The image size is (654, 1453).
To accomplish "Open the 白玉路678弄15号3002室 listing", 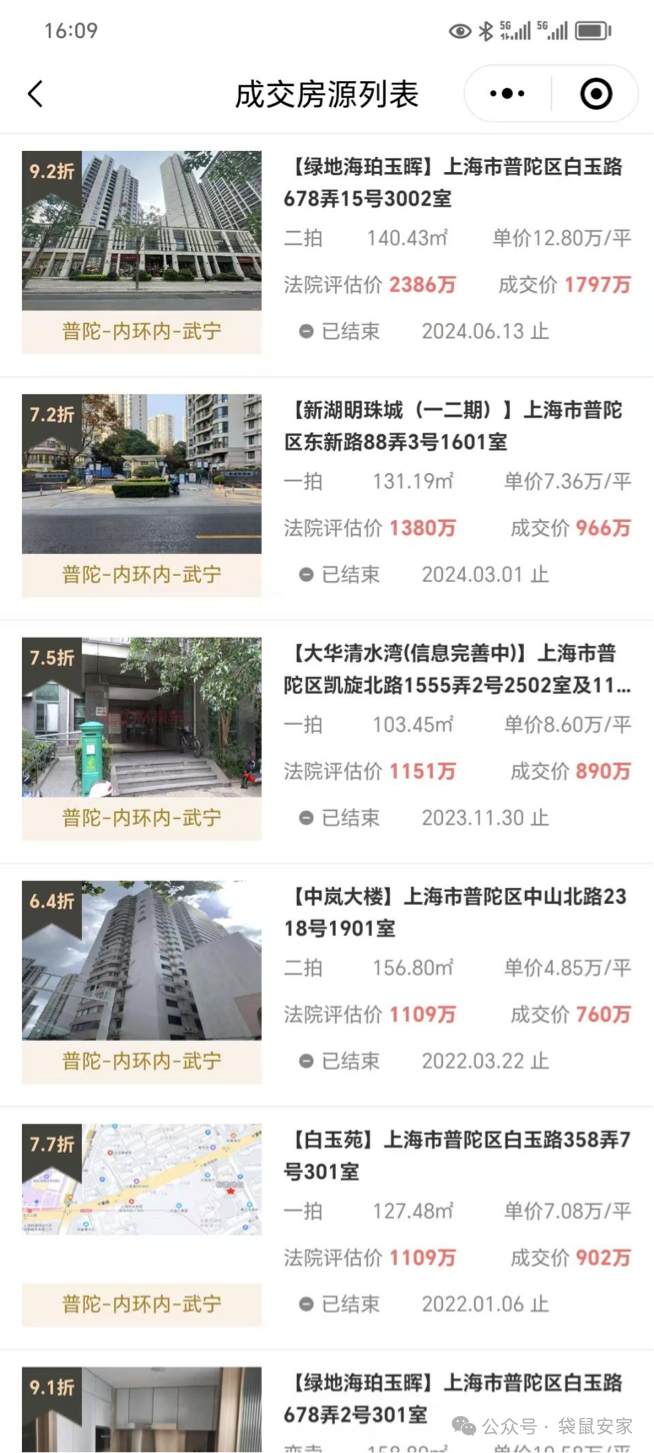I will pos(457,183).
